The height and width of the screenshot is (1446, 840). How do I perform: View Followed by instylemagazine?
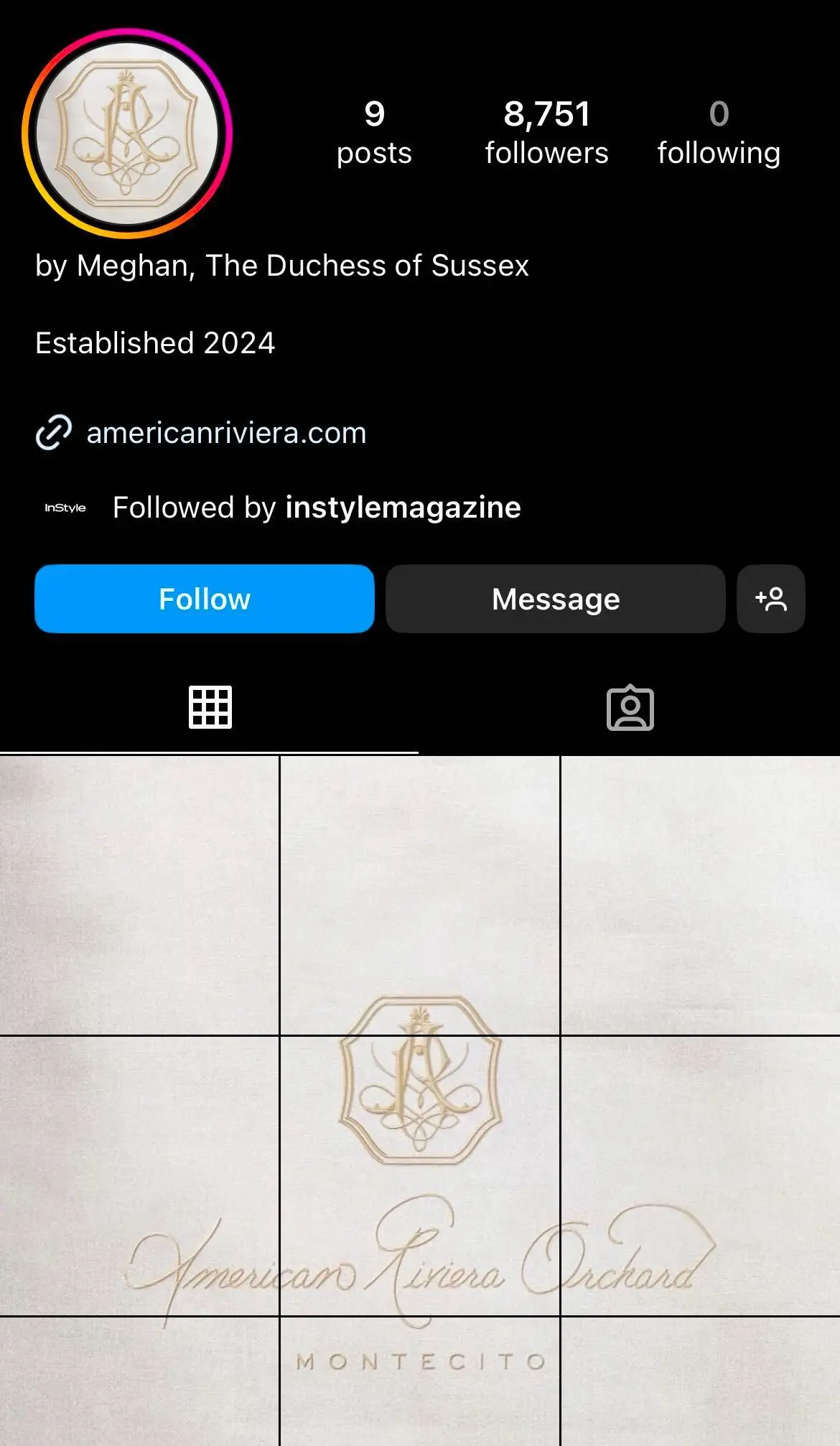click(x=316, y=508)
